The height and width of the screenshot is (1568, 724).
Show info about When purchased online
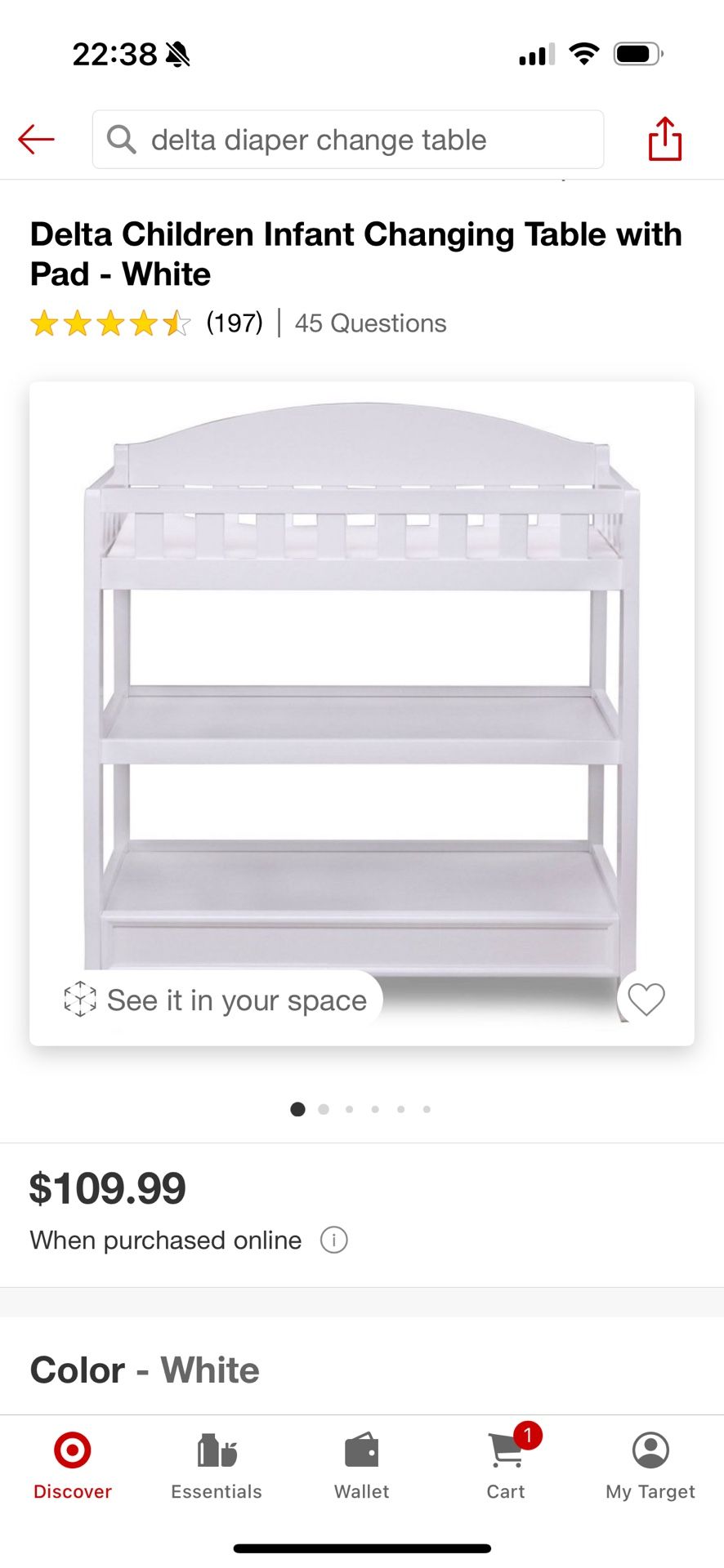[x=333, y=1240]
